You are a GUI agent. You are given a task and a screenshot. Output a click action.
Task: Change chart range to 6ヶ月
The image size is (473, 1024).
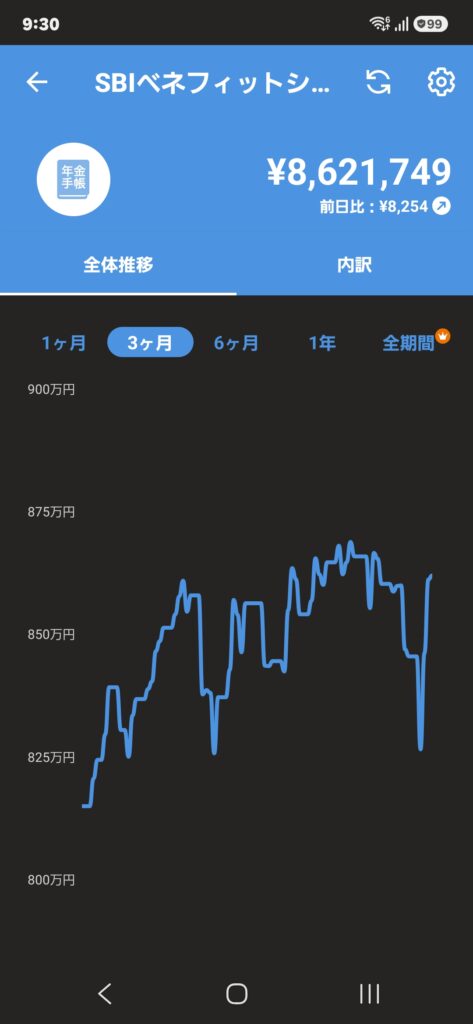[x=236, y=343]
